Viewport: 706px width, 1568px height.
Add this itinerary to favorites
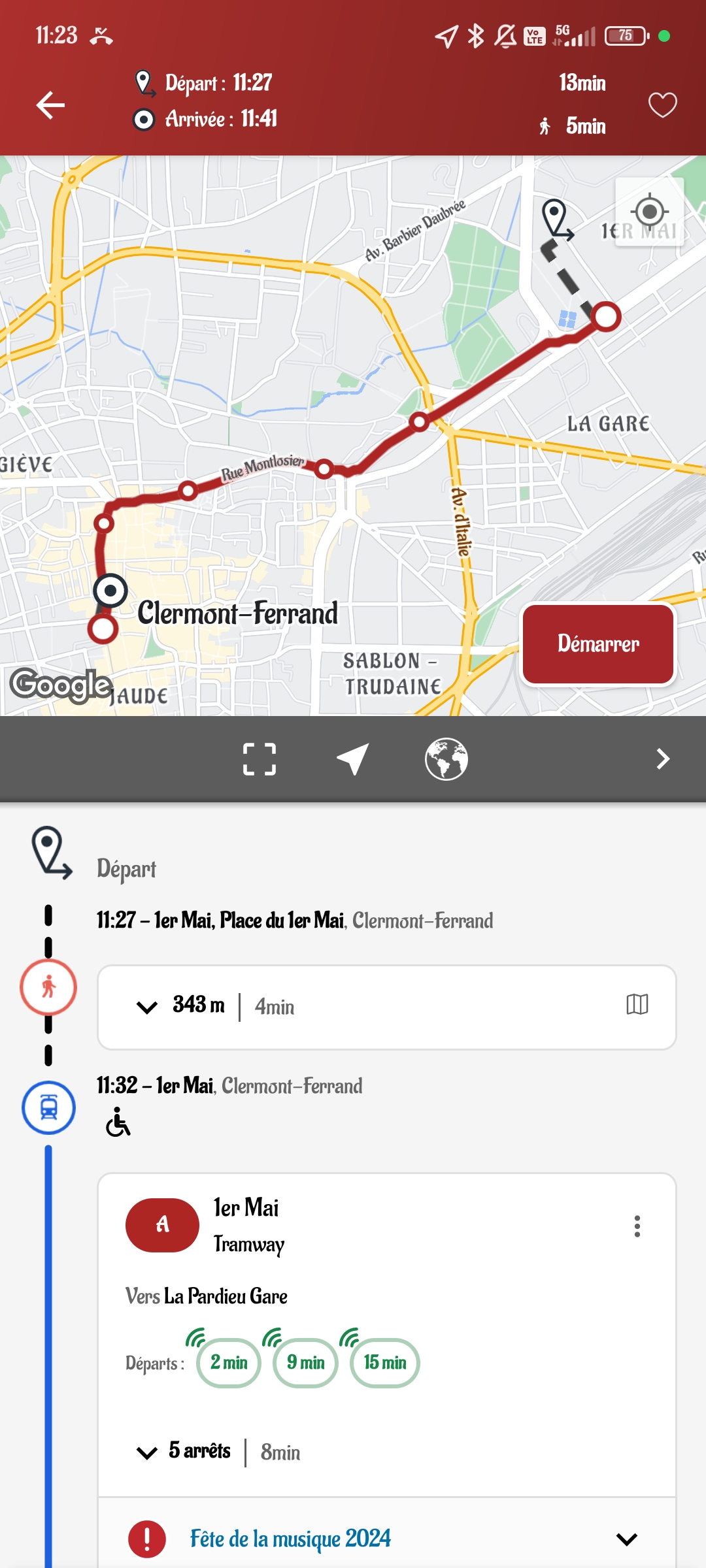click(662, 105)
